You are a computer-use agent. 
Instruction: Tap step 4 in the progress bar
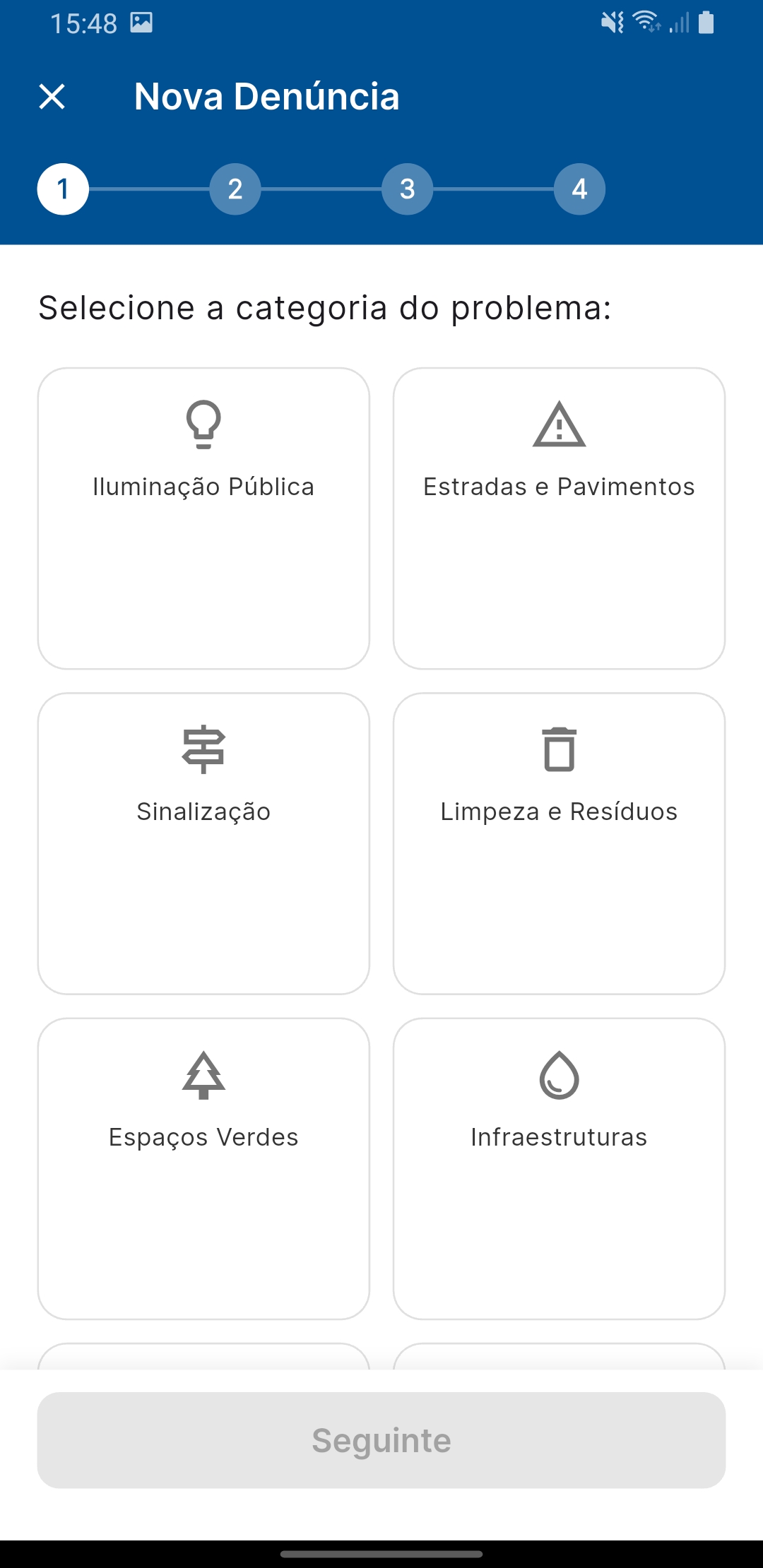pyautogui.click(x=580, y=189)
